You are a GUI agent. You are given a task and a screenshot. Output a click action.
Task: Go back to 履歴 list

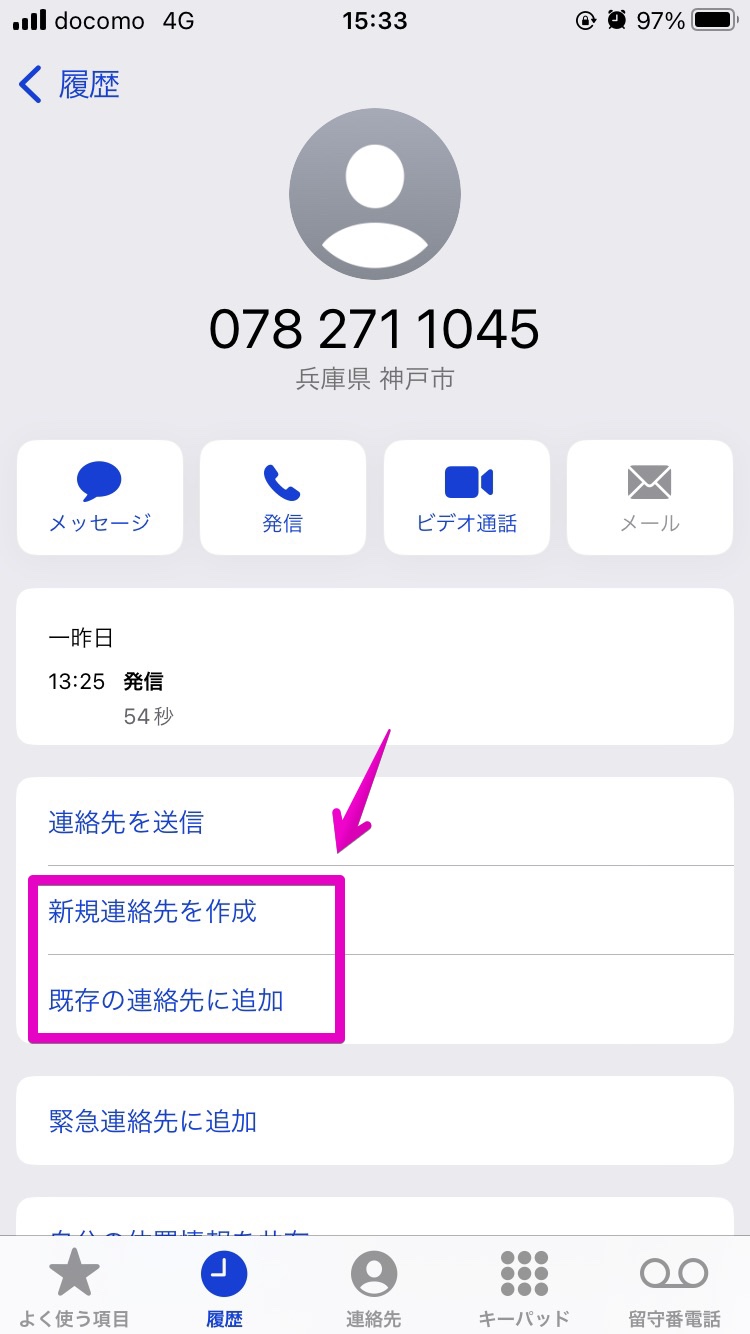pyautogui.click(x=69, y=85)
